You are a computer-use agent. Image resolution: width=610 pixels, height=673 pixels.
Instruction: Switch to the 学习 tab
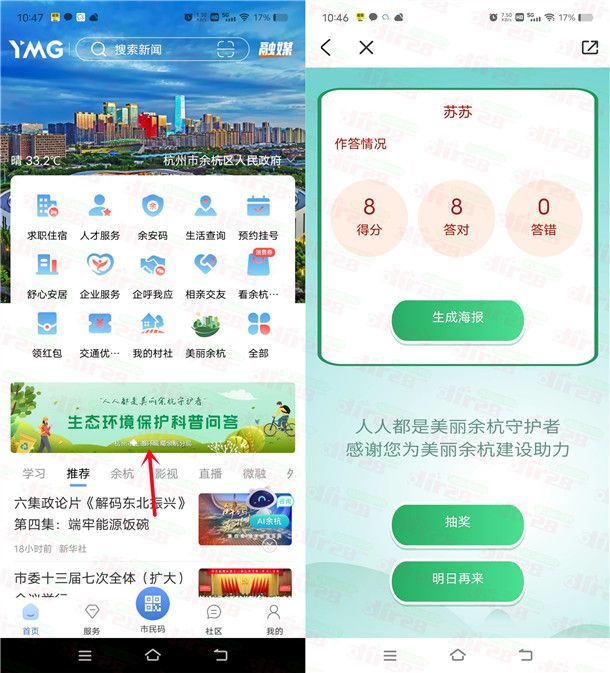coord(34,473)
